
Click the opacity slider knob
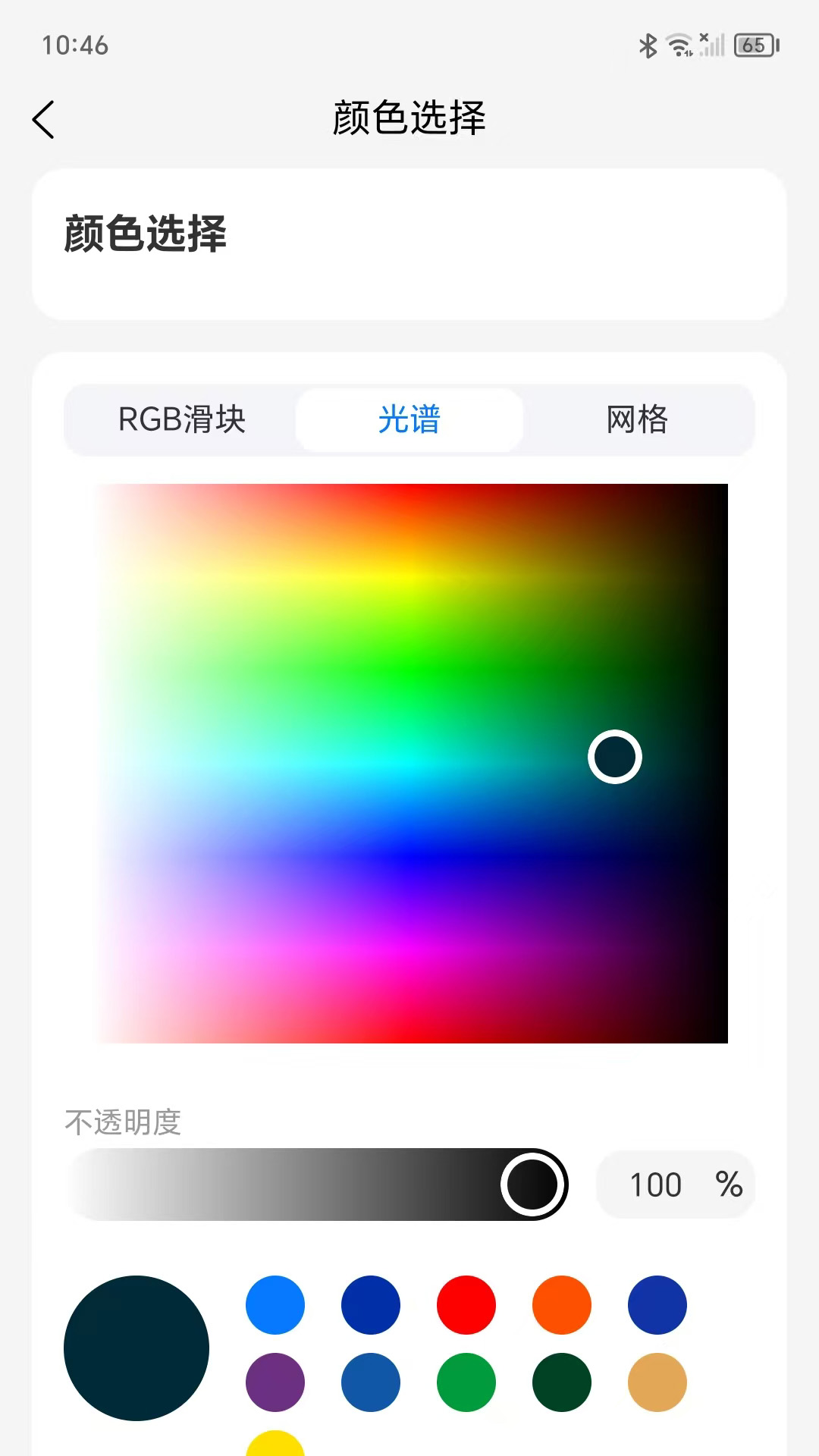534,1185
